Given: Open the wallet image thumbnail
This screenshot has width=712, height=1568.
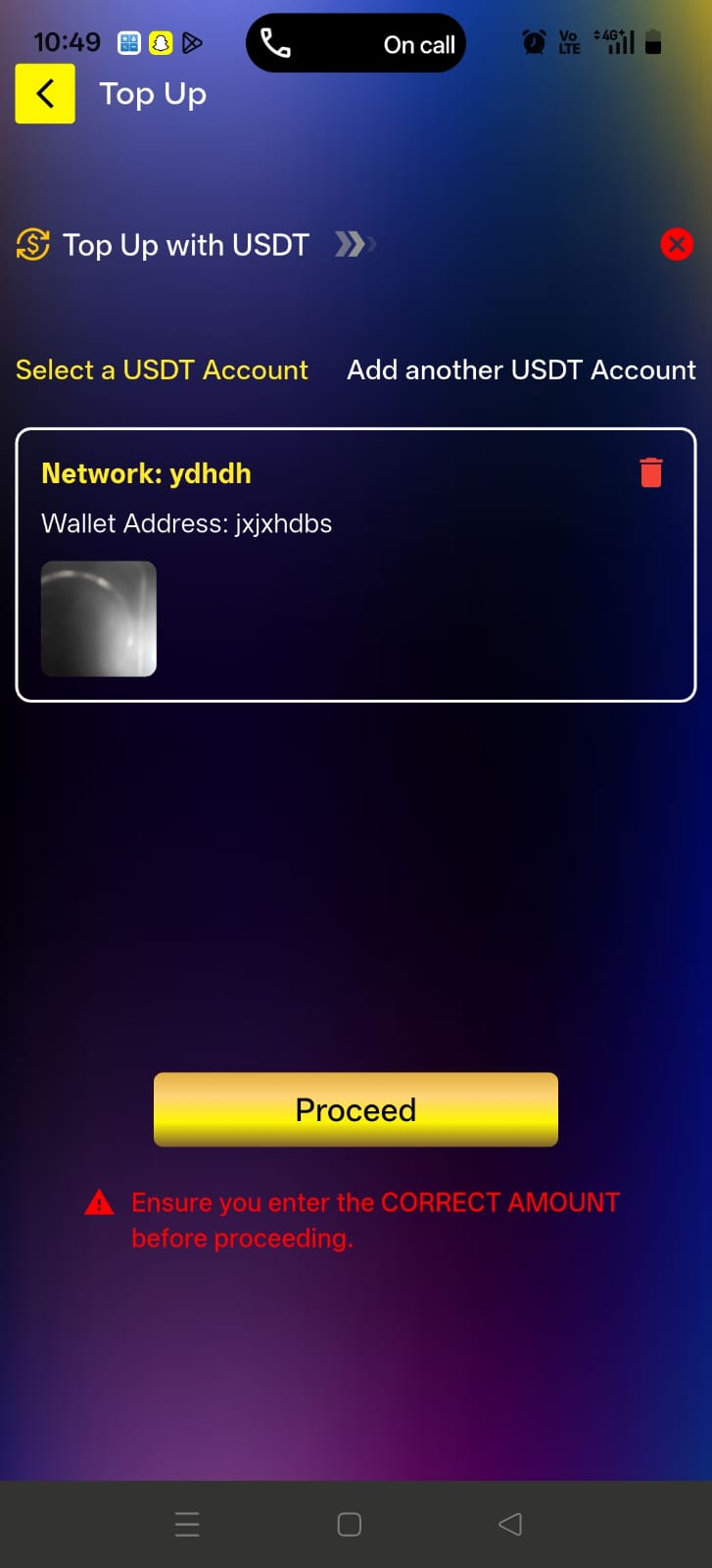Looking at the screenshot, I should click(x=99, y=618).
